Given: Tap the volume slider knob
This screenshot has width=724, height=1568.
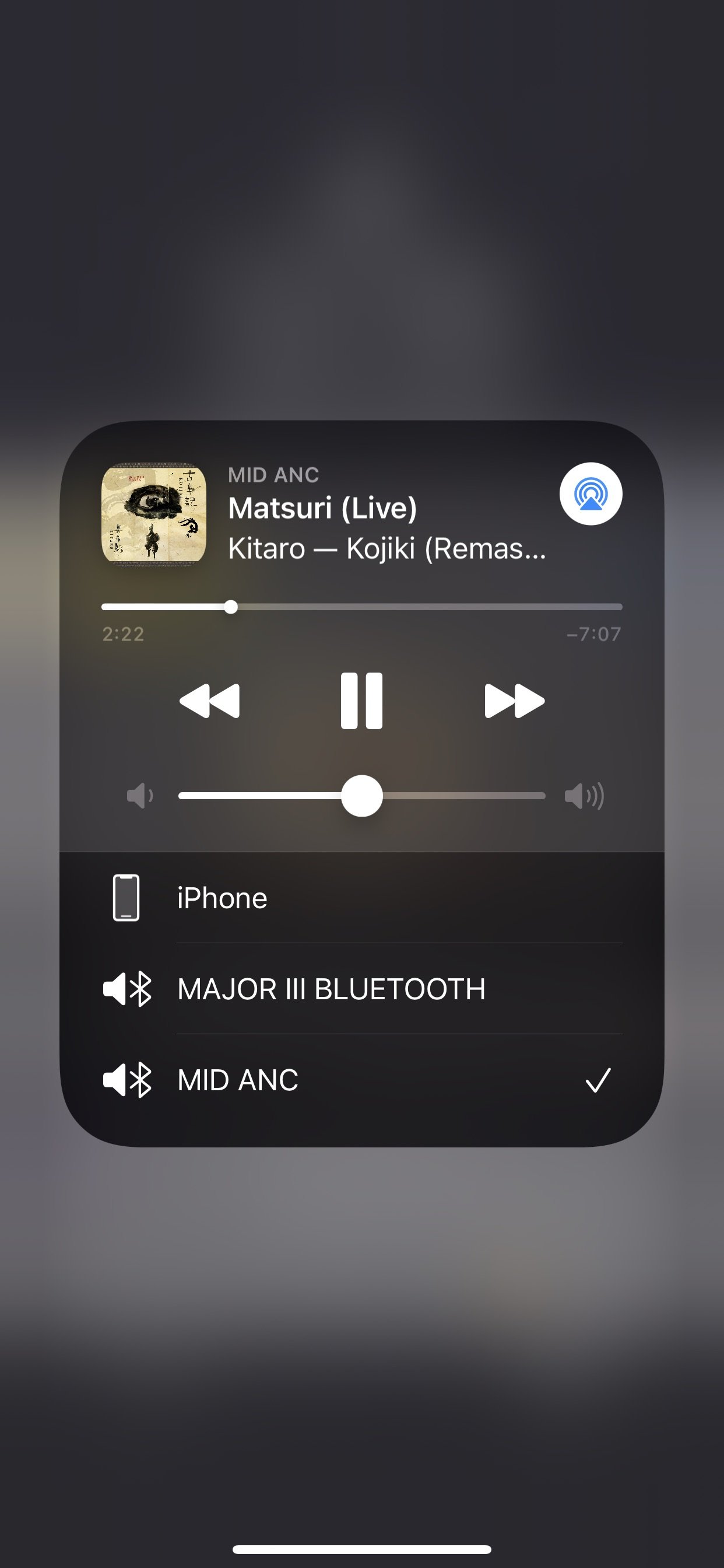Looking at the screenshot, I should tap(362, 796).
